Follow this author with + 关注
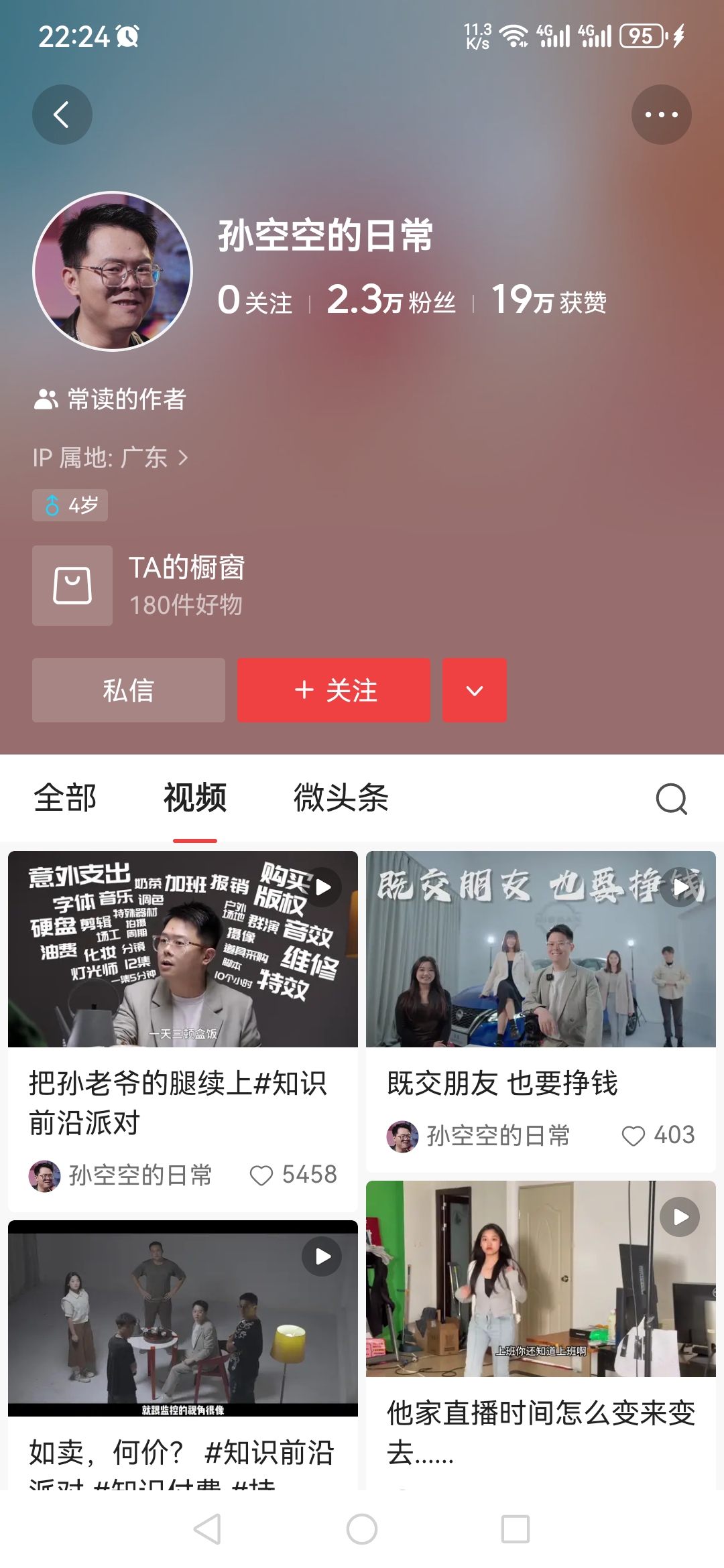 click(x=334, y=690)
